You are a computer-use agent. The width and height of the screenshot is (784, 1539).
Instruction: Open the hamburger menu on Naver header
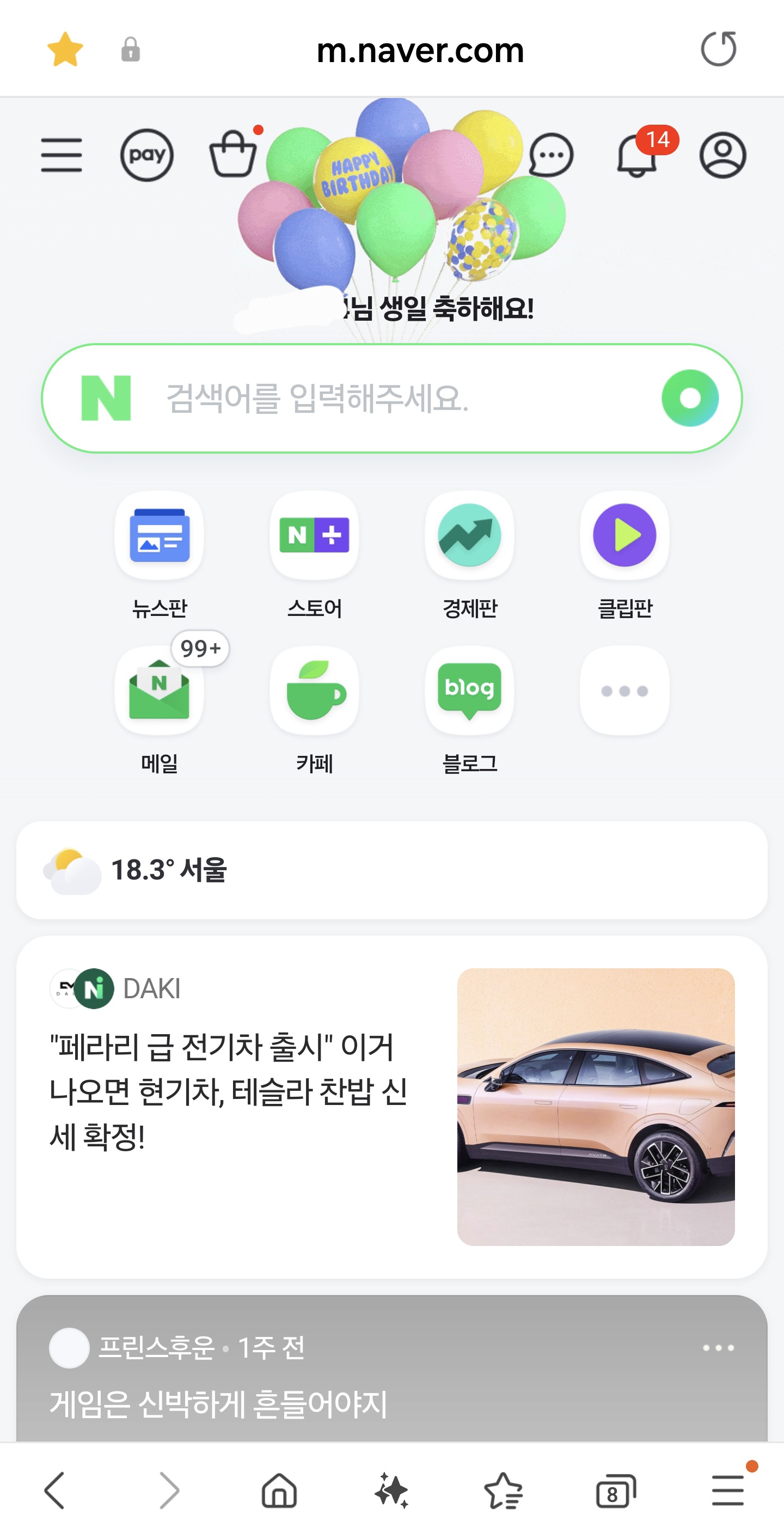pos(62,155)
